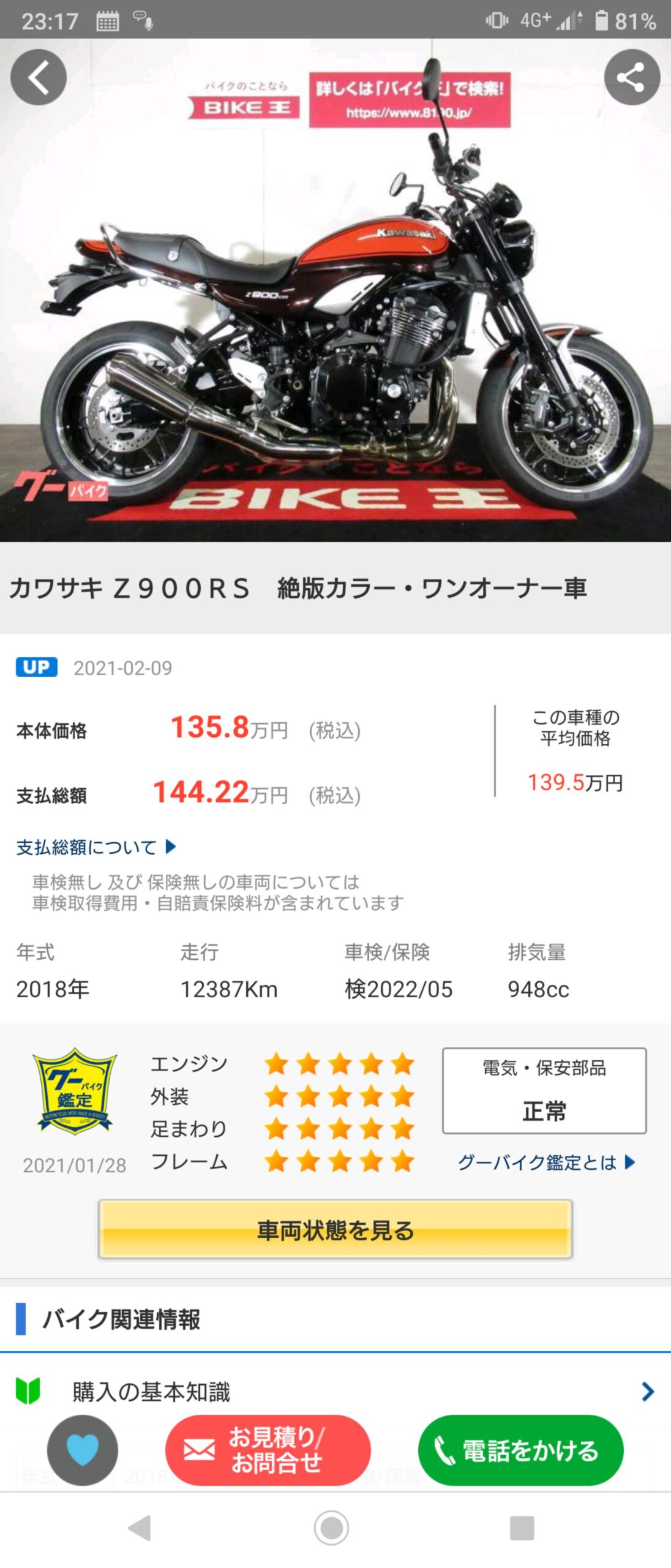
Task: Tap the system home button
Action: 331,1528
